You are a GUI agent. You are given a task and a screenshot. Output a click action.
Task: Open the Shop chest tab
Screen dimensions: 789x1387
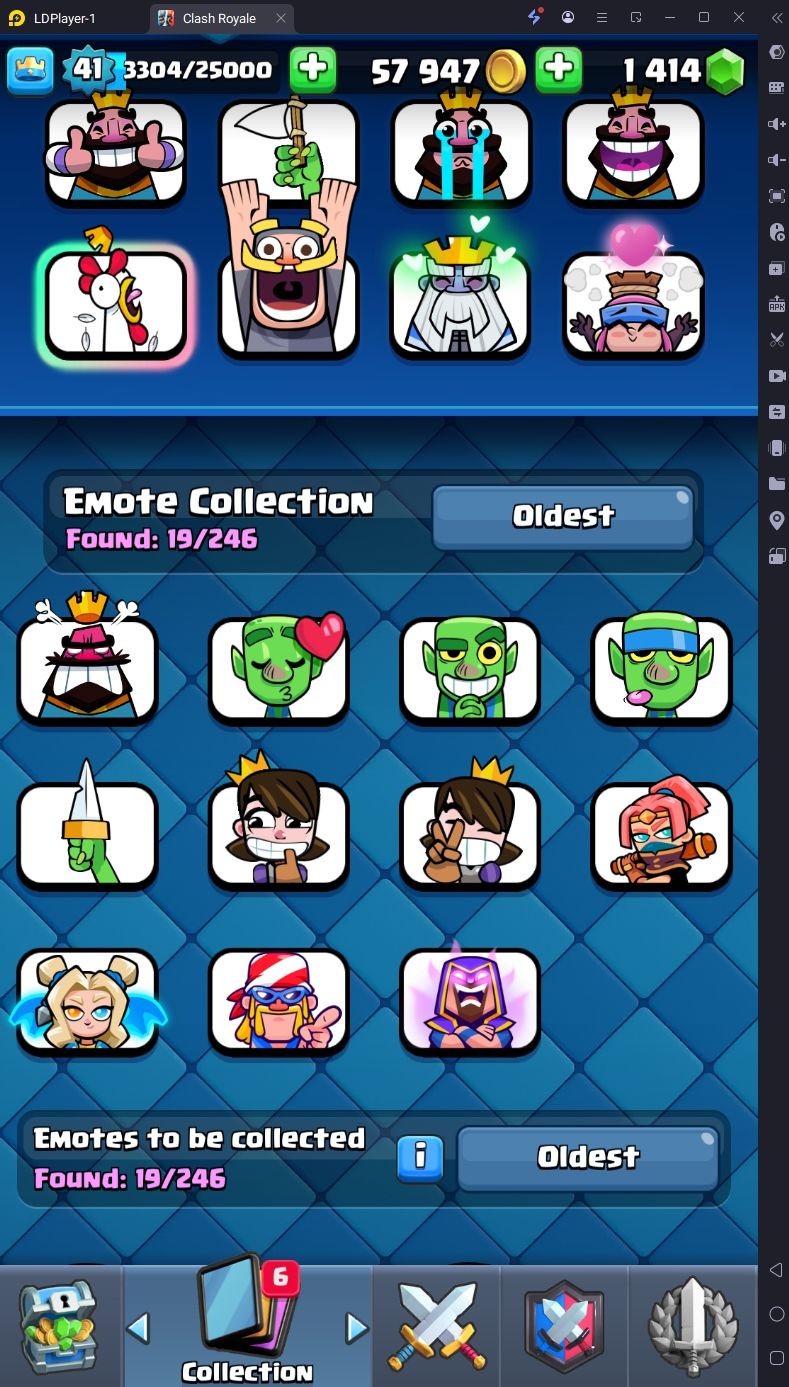(60, 1326)
